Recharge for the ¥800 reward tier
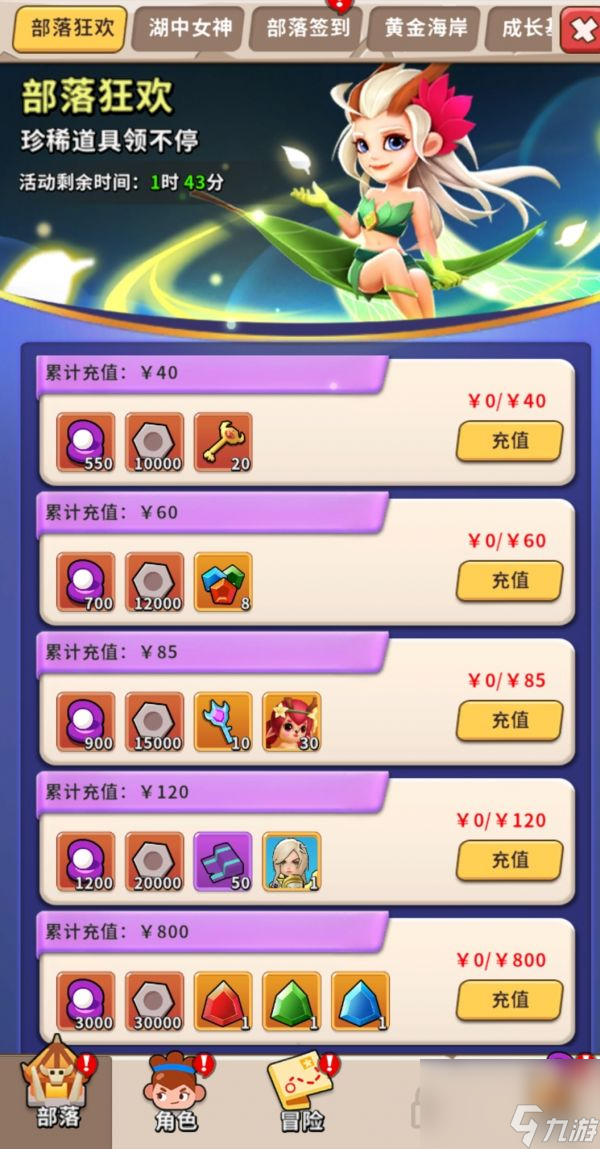 point(509,1000)
